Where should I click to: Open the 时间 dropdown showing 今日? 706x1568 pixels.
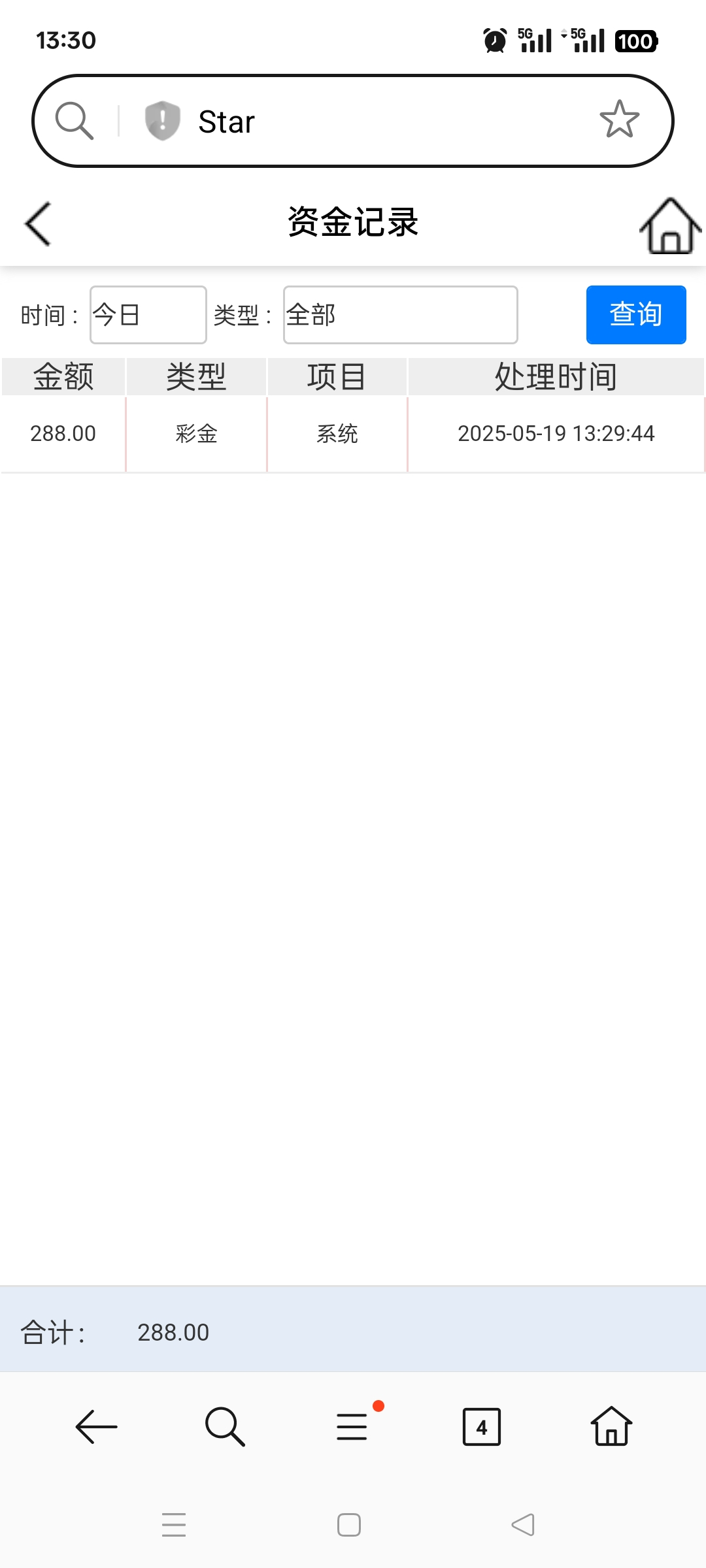(148, 315)
